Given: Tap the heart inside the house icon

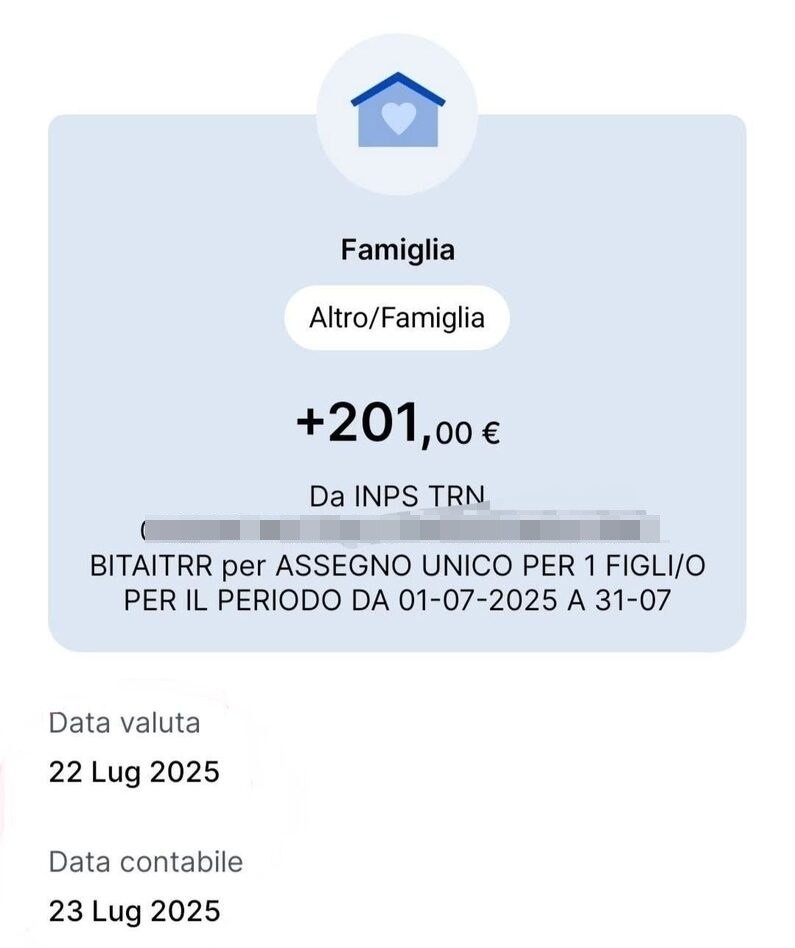Looking at the screenshot, I should pyautogui.click(x=397, y=121).
